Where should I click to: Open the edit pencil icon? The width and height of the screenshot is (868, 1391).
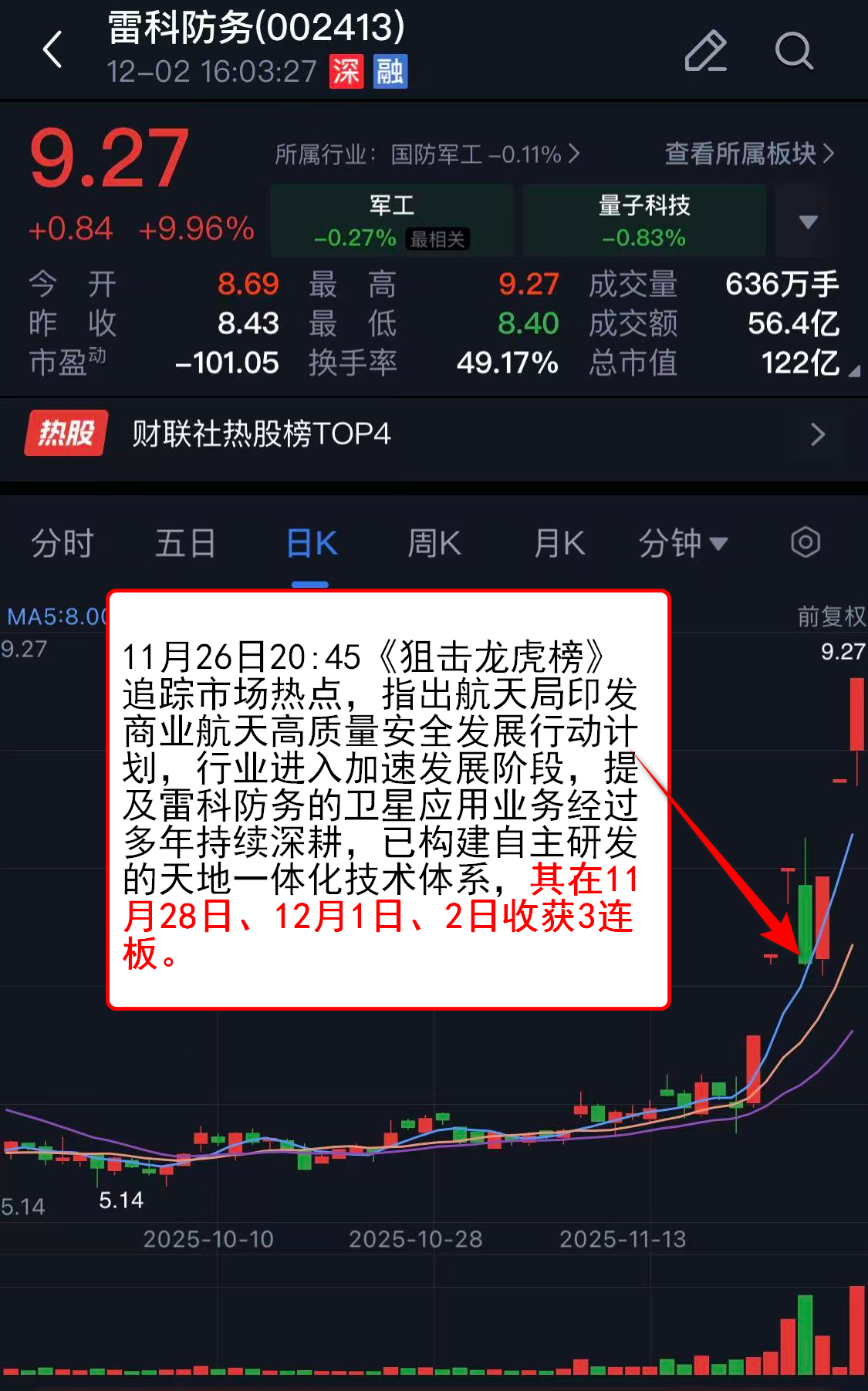click(x=705, y=51)
